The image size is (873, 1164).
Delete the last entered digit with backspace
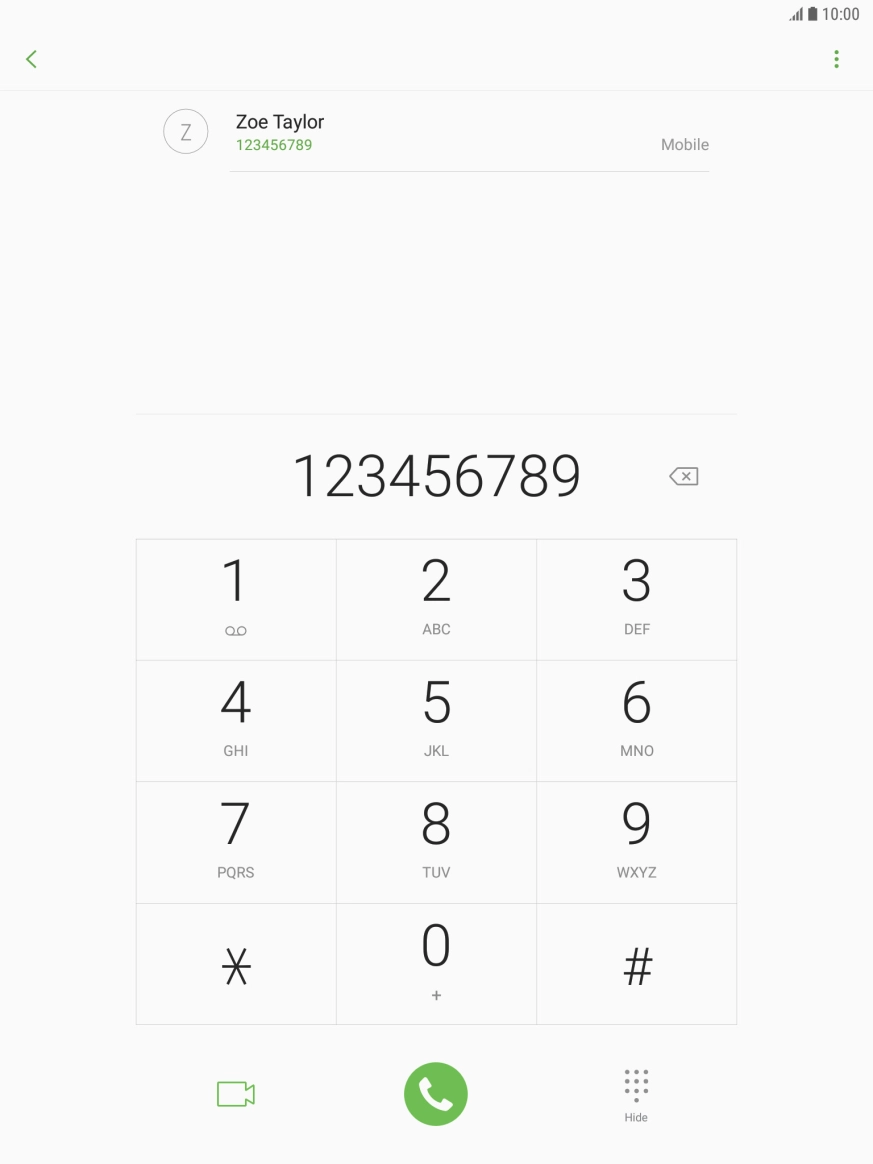(683, 476)
